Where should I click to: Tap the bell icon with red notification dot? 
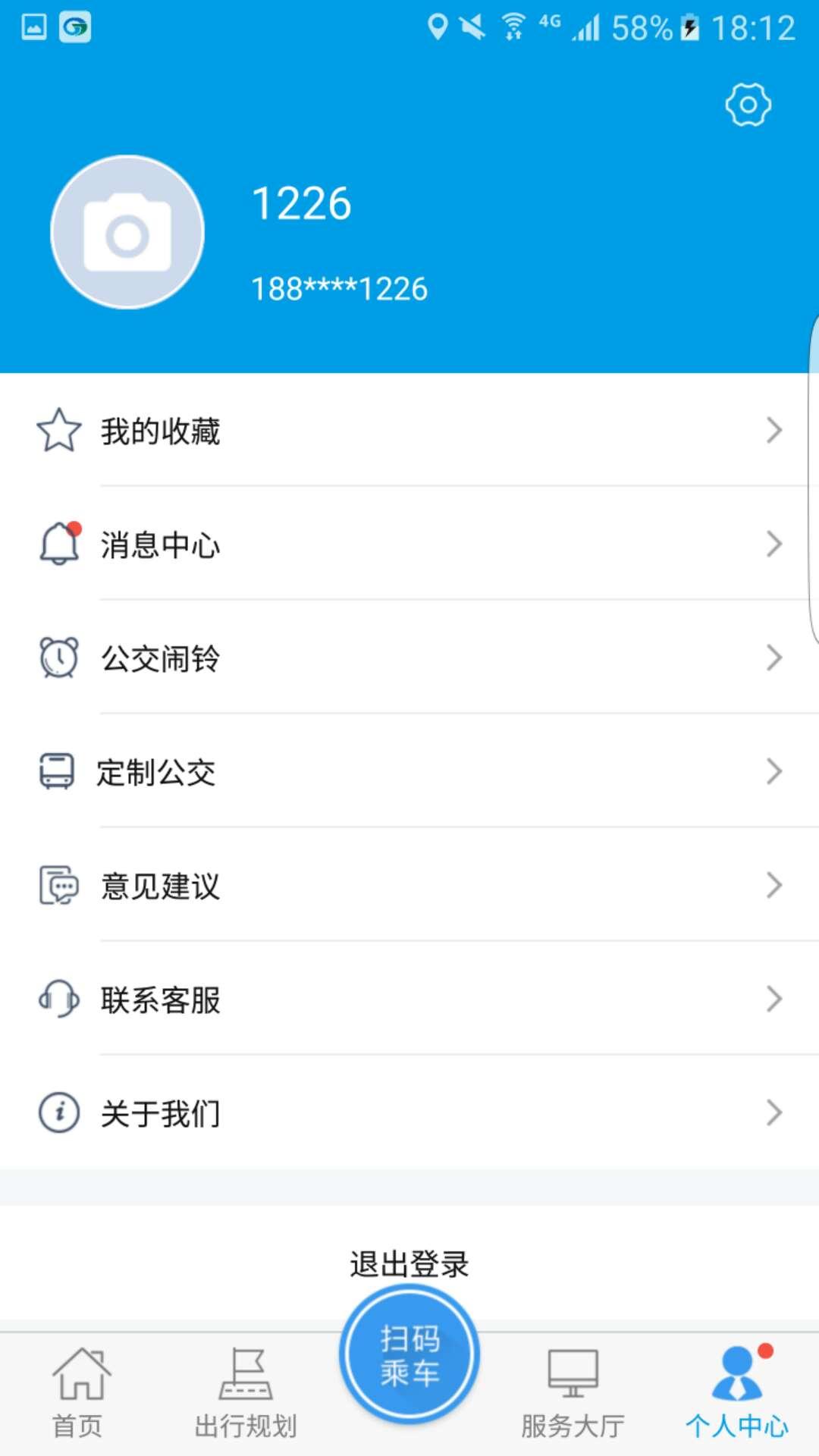(x=60, y=544)
